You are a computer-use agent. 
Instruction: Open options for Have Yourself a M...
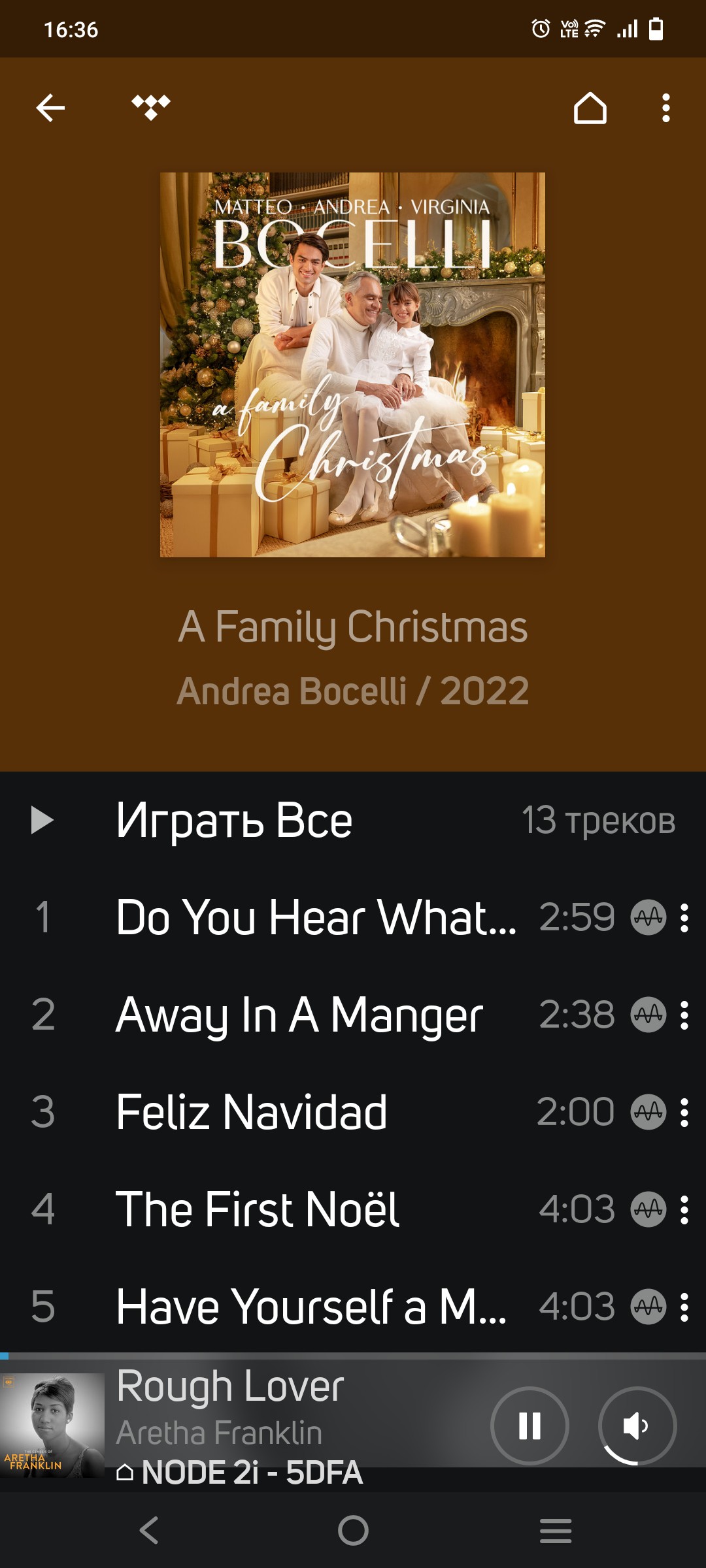coord(684,1307)
